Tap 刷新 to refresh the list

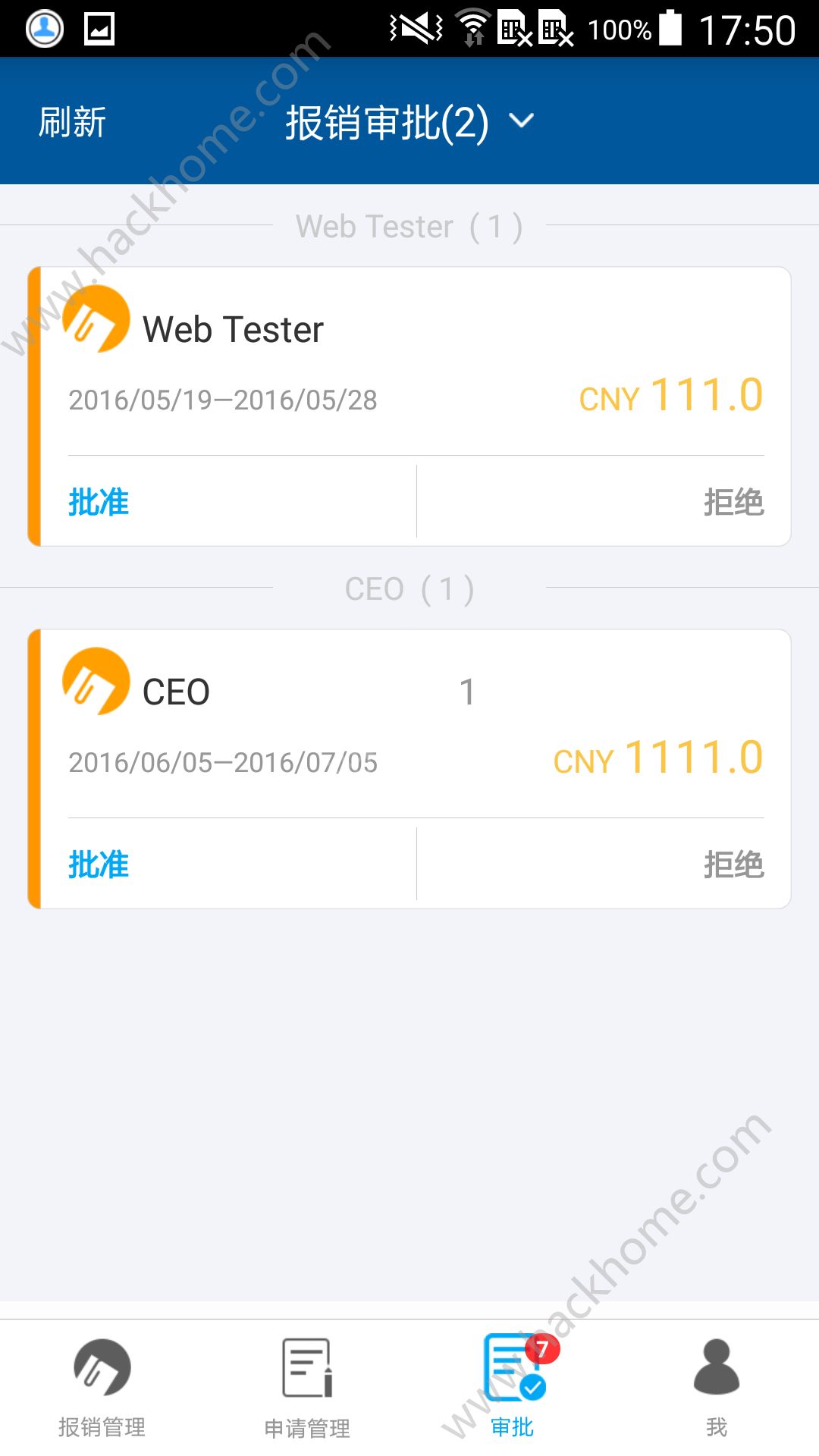72,122
